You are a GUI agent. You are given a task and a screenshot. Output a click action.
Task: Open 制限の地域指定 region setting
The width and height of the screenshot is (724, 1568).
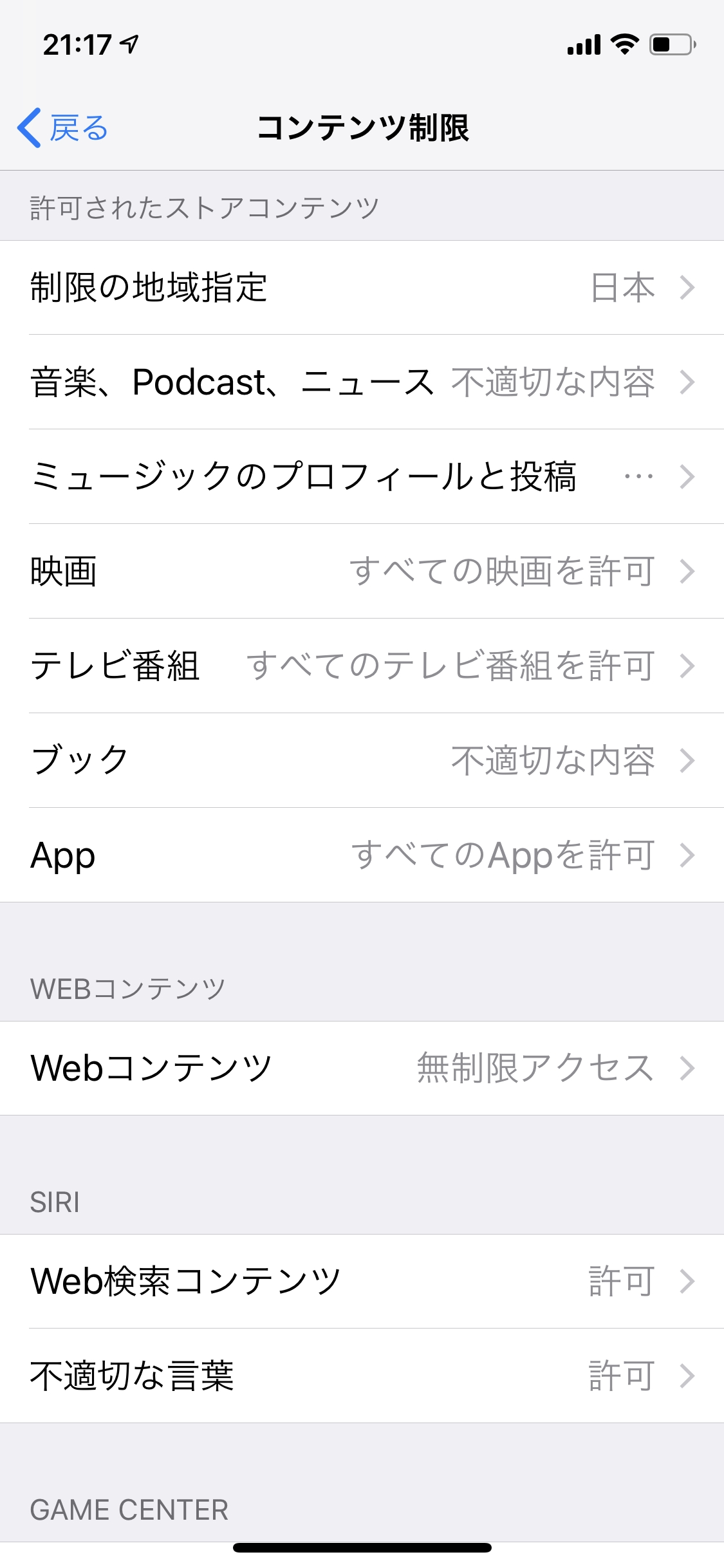point(362,288)
